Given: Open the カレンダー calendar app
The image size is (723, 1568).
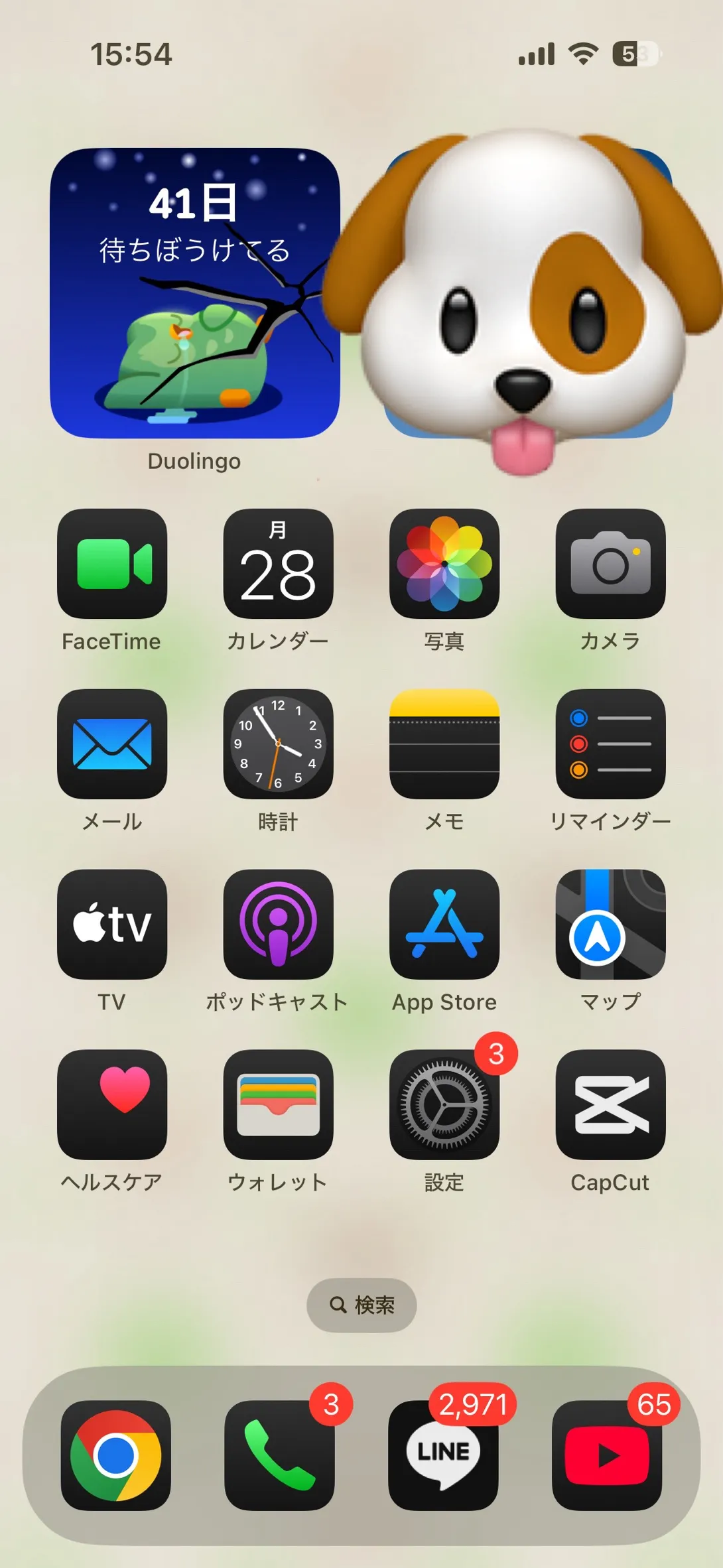Looking at the screenshot, I should (x=278, y=564).
